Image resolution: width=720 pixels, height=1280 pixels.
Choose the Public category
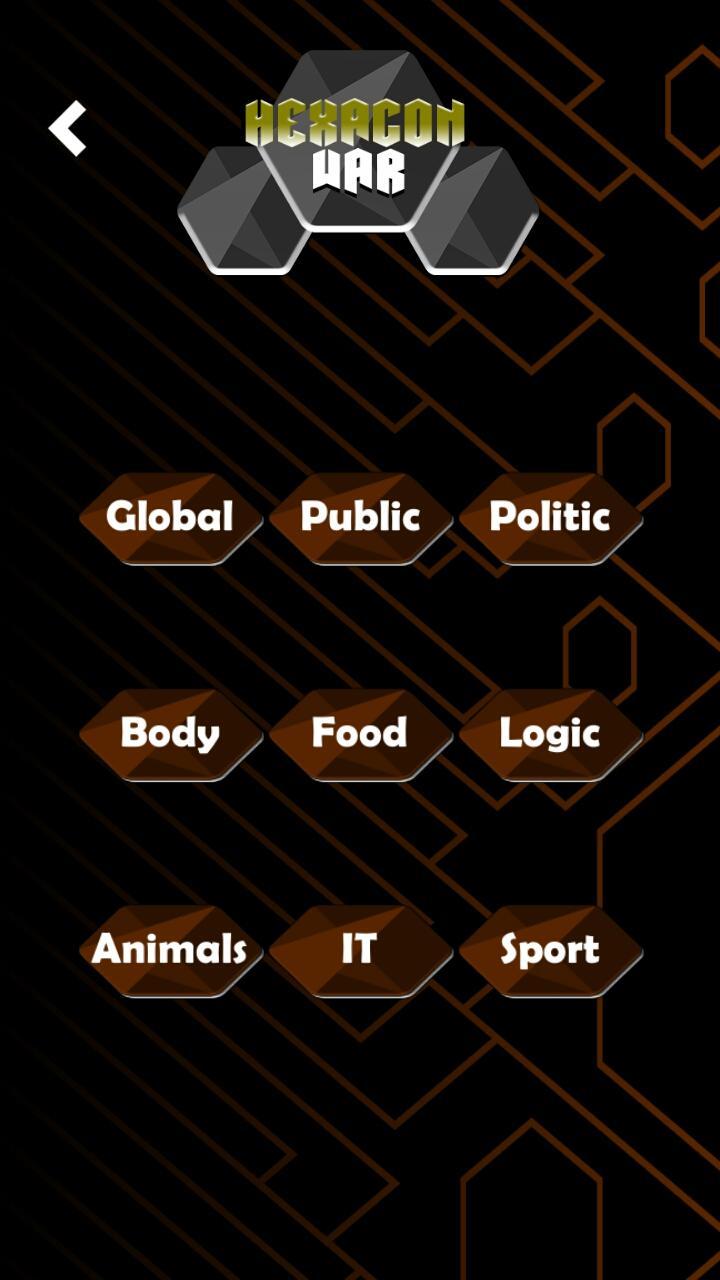(x=360, y=518)
